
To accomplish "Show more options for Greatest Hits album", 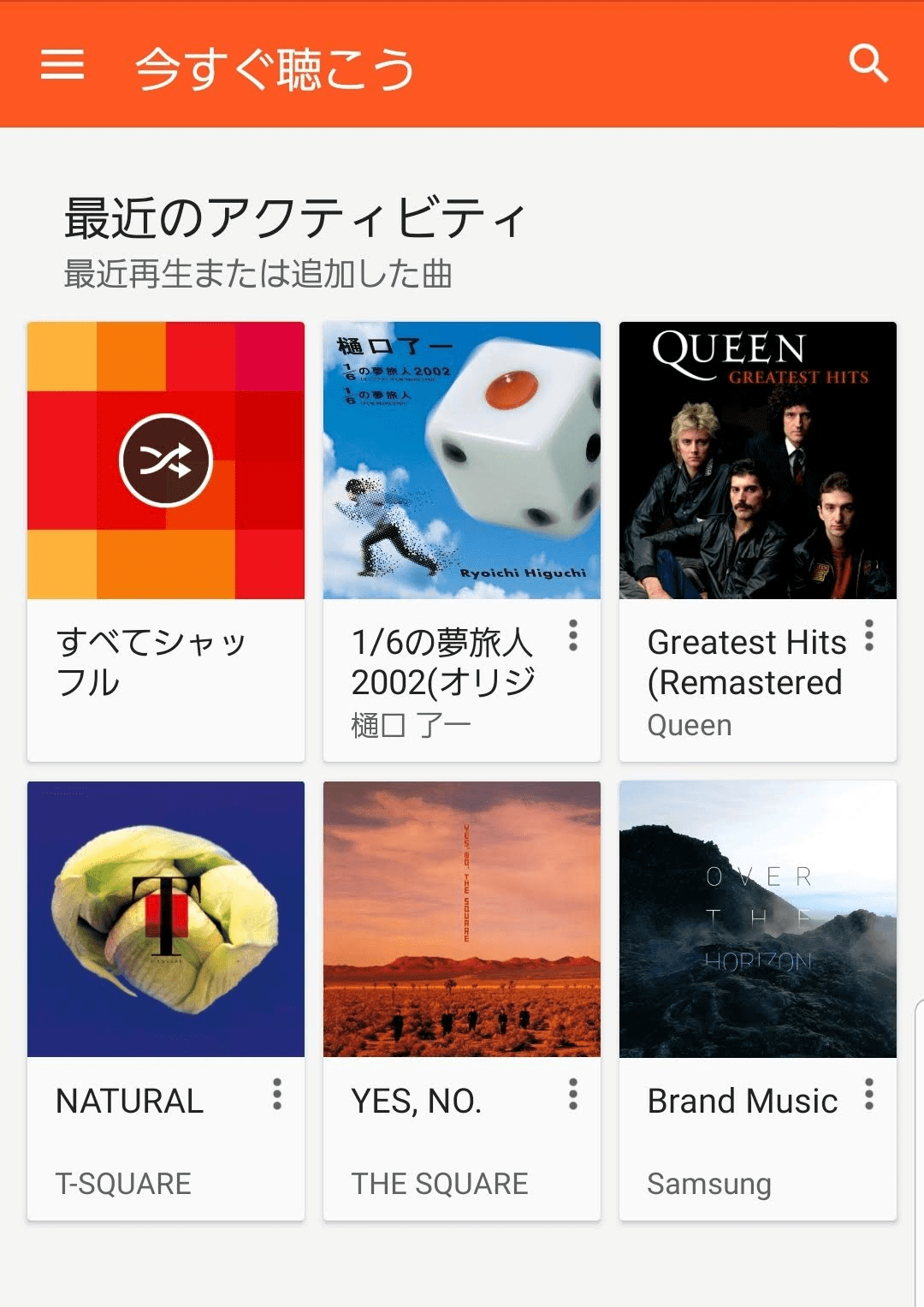I will 869,636.
